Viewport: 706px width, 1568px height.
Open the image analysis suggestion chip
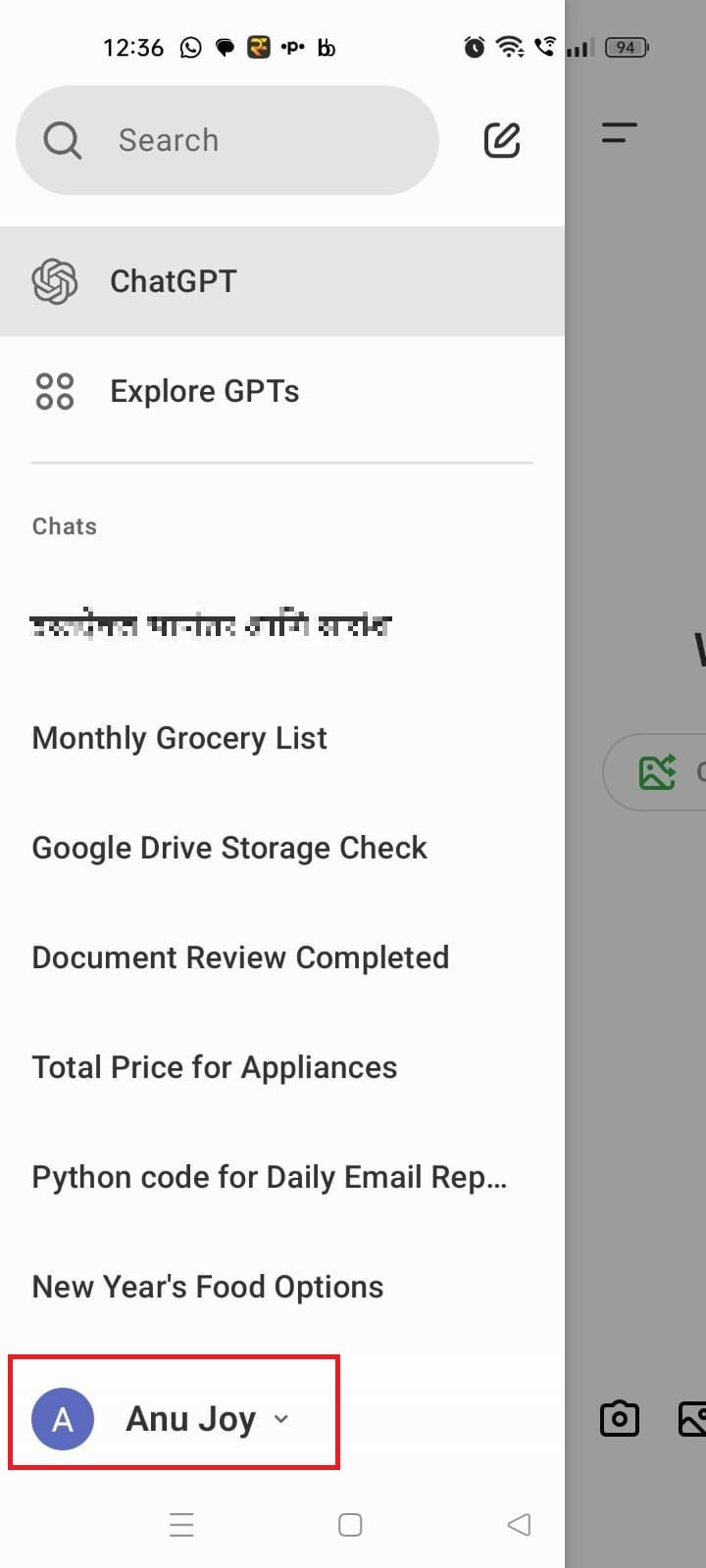658,772
